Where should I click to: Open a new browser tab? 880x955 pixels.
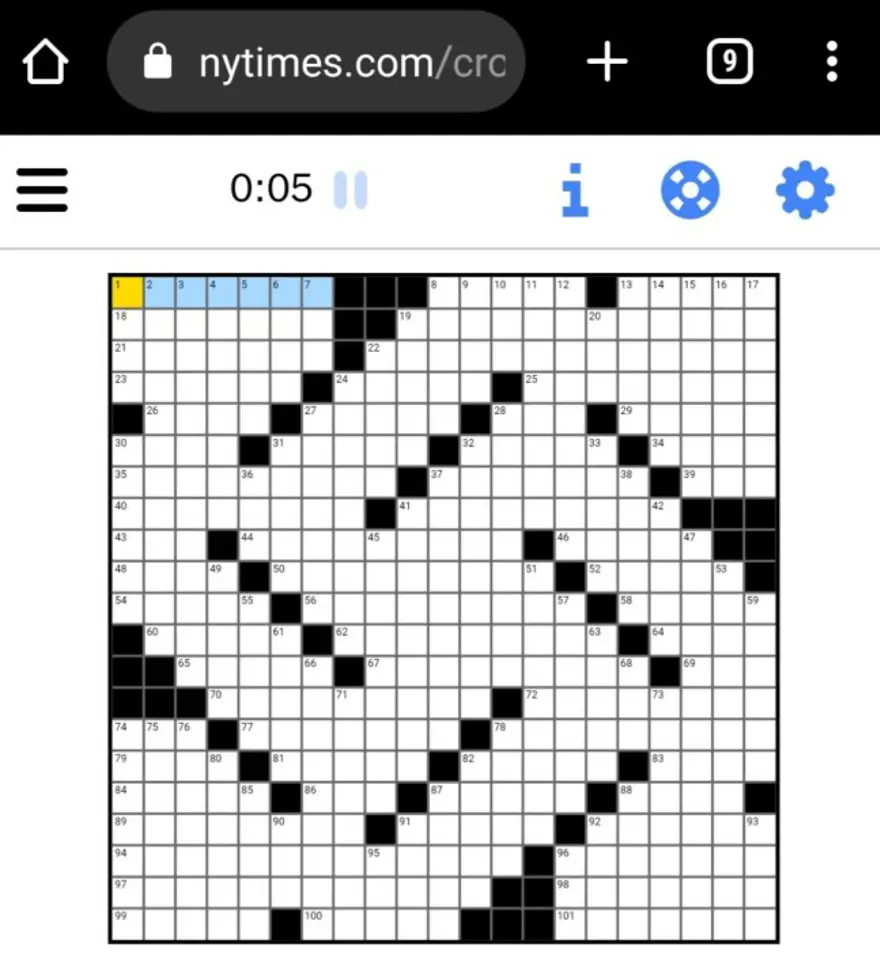[x=607, y=63]
